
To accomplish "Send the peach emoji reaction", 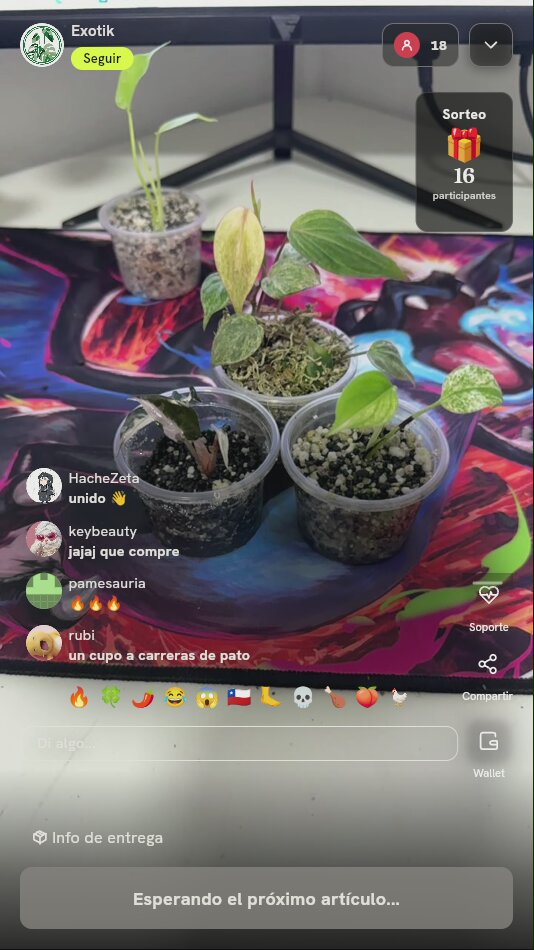I will coord(367,697).
